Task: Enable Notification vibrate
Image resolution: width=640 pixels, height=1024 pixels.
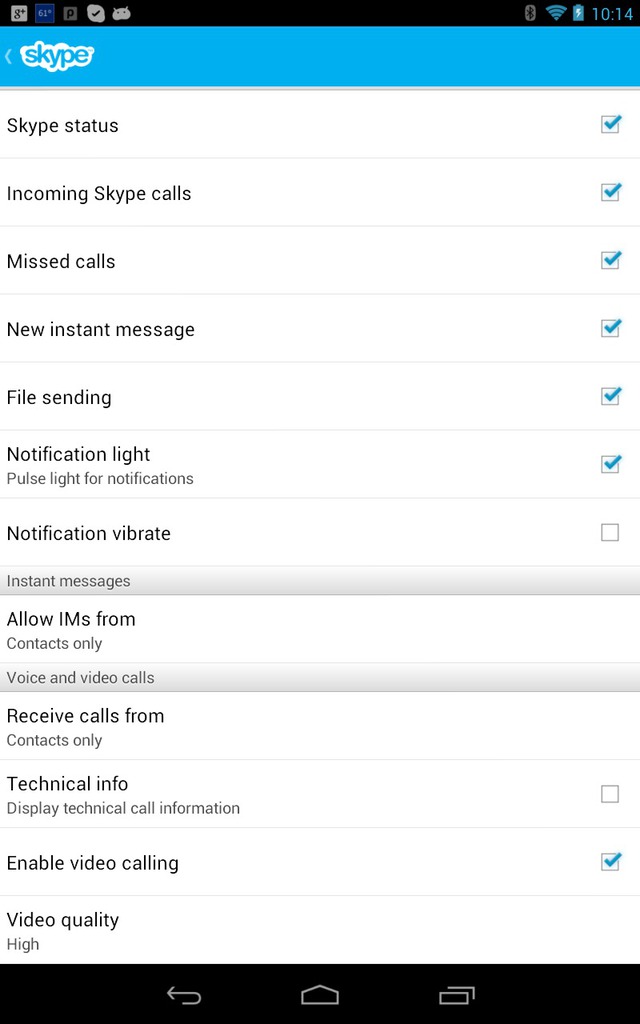Action: coord(610,532)
